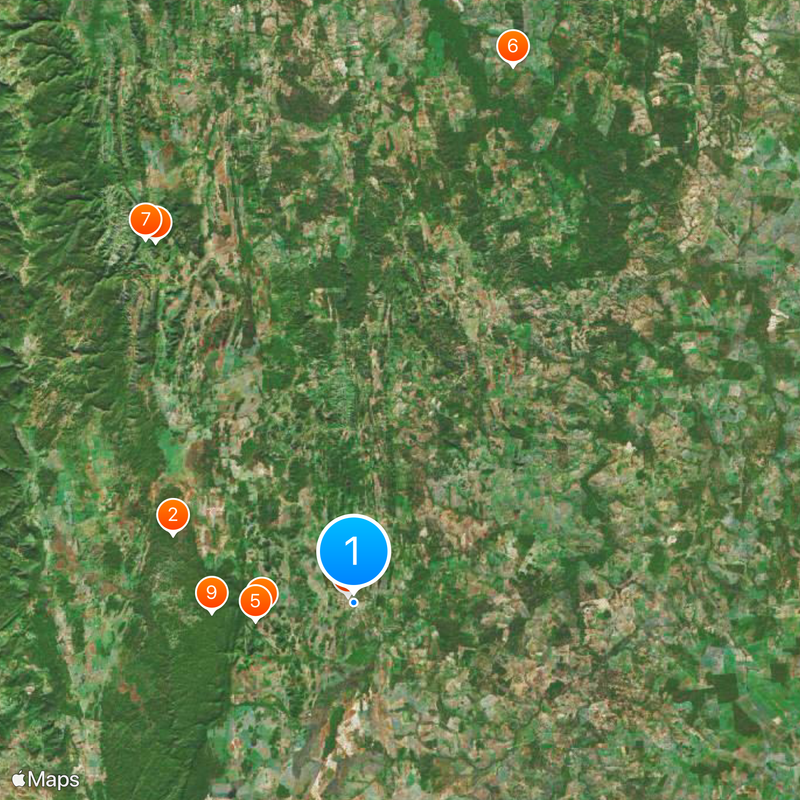This screenshot has width=800, height=800.
Task: Select map pin number 2
Action: coord(173,516)
